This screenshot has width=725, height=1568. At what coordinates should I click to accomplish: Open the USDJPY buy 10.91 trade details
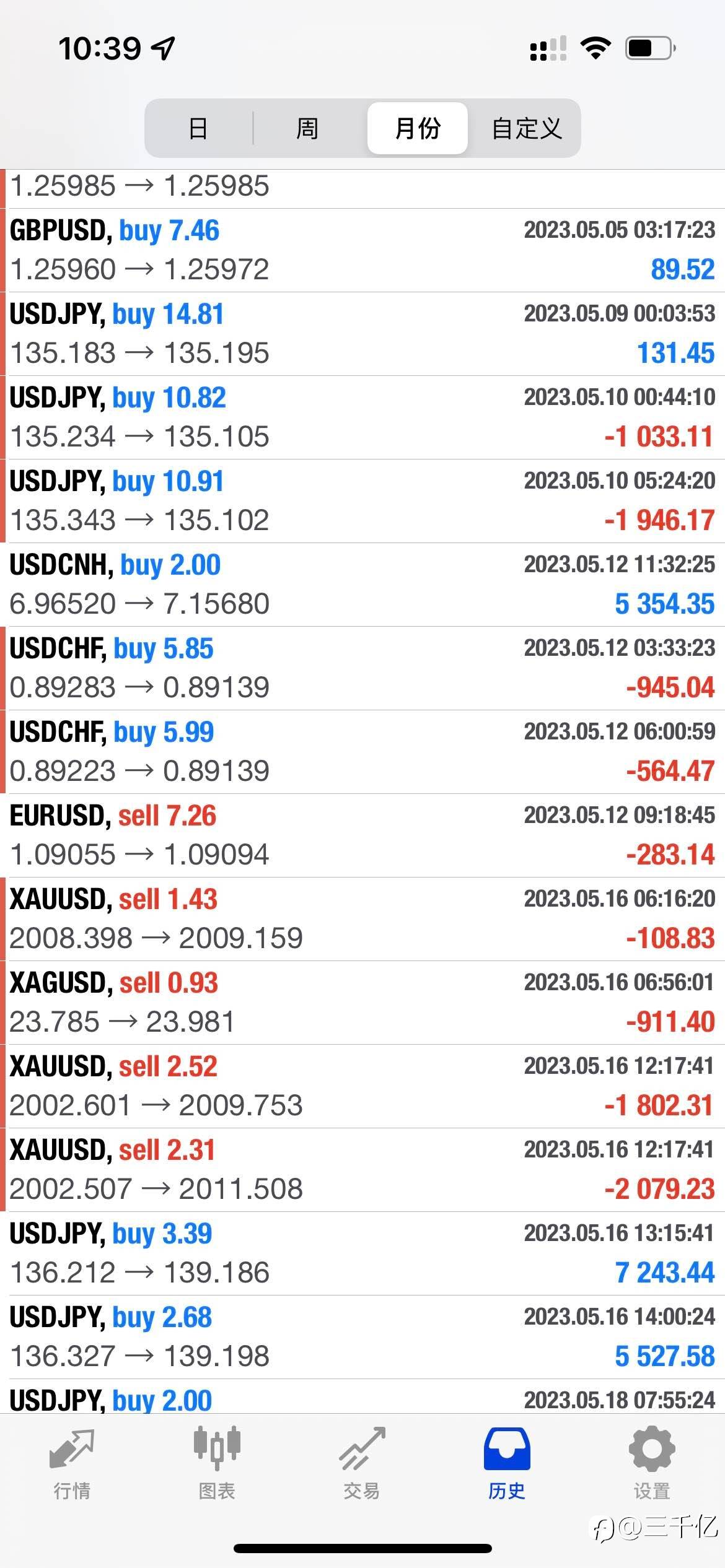pyautogui.click(x=362, y=501)
